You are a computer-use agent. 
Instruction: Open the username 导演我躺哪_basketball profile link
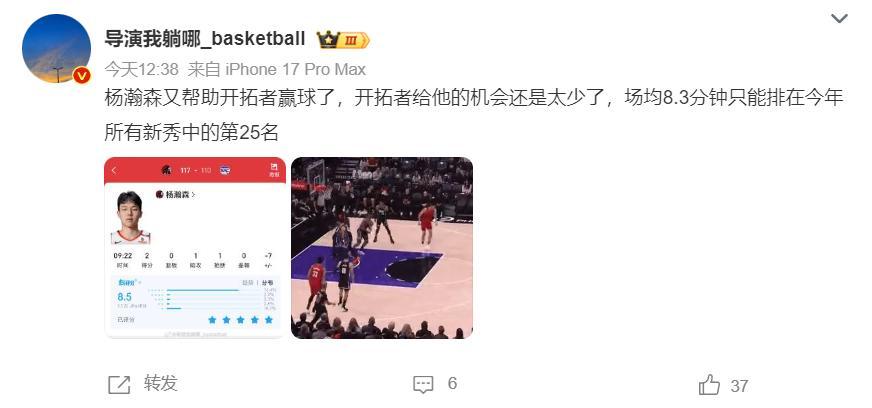(205, 39)
